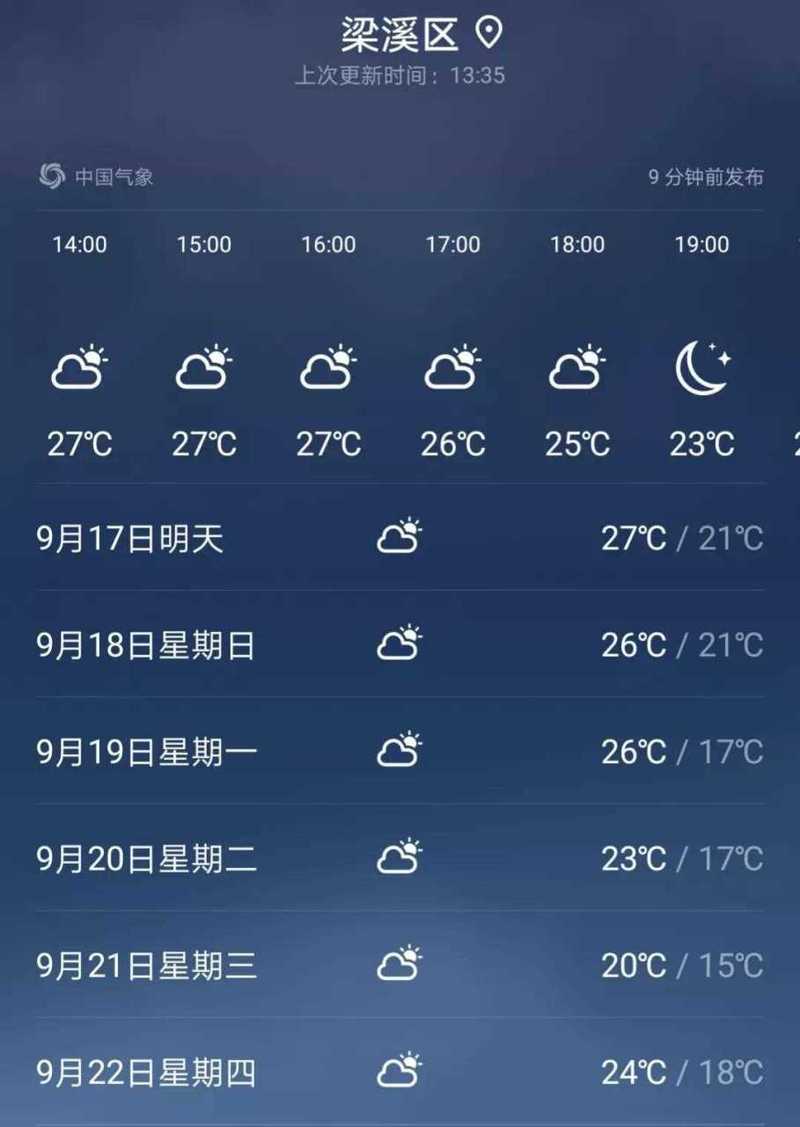Tap the partly cloudy icon for 16:00
The width and height of the screenshot is (800, 1127).
click(x=327, y=367)
